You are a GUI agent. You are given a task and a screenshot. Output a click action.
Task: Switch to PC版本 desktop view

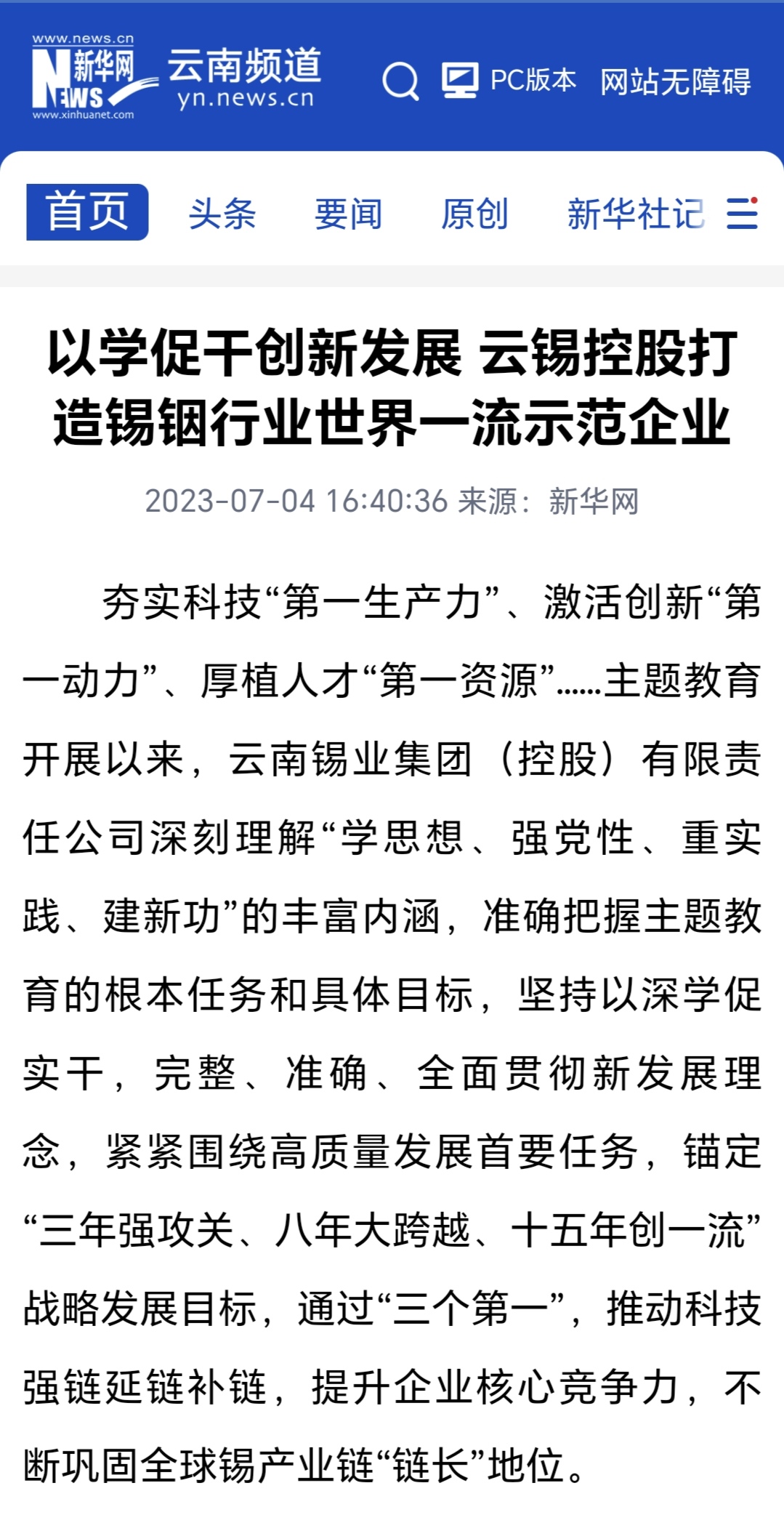[509, 80]
